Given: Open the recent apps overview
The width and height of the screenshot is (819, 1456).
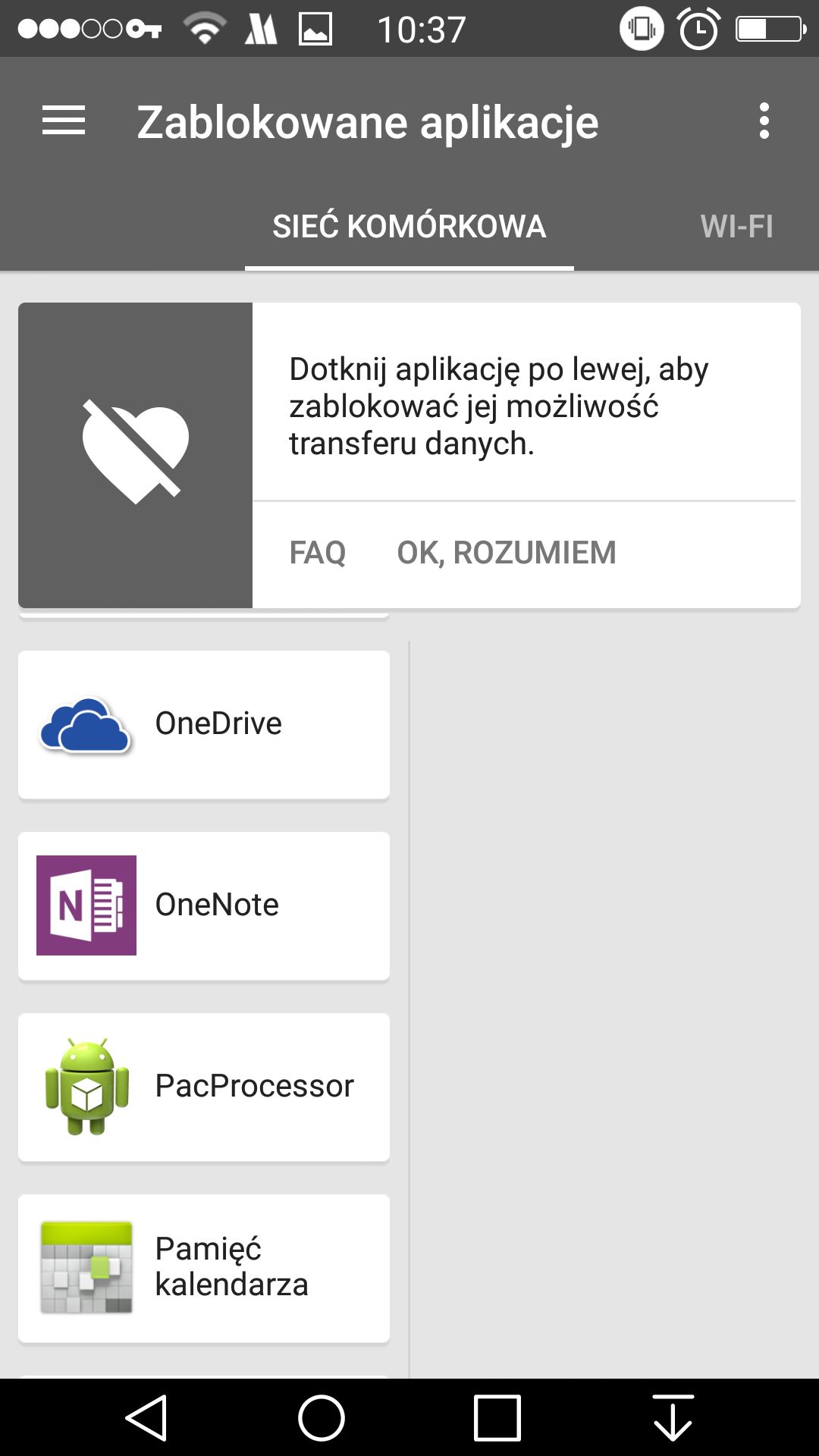Looking at the screenshot, I should pos(497,1417).
